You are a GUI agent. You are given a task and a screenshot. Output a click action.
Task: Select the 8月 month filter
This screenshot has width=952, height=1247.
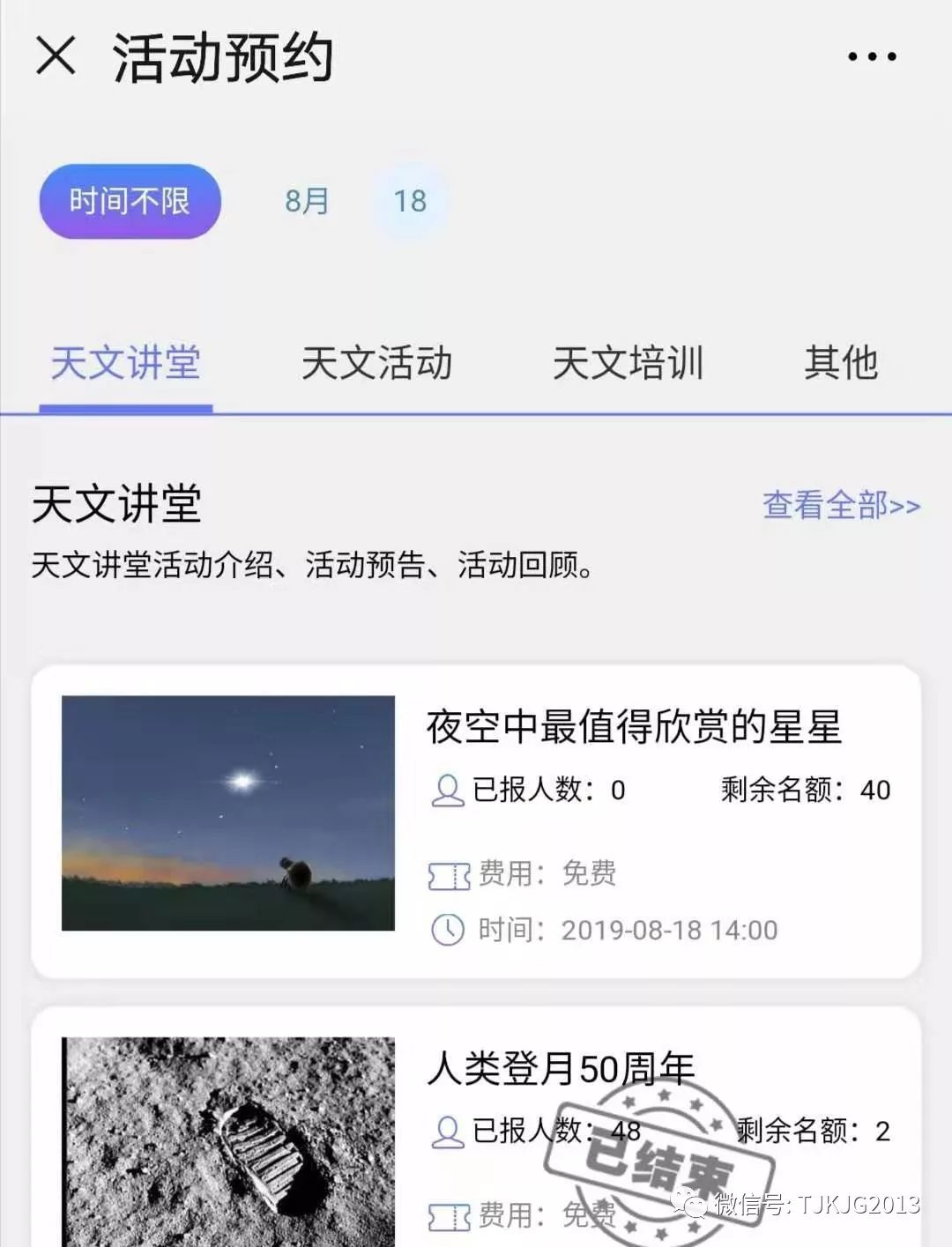(x=306, y=201)
